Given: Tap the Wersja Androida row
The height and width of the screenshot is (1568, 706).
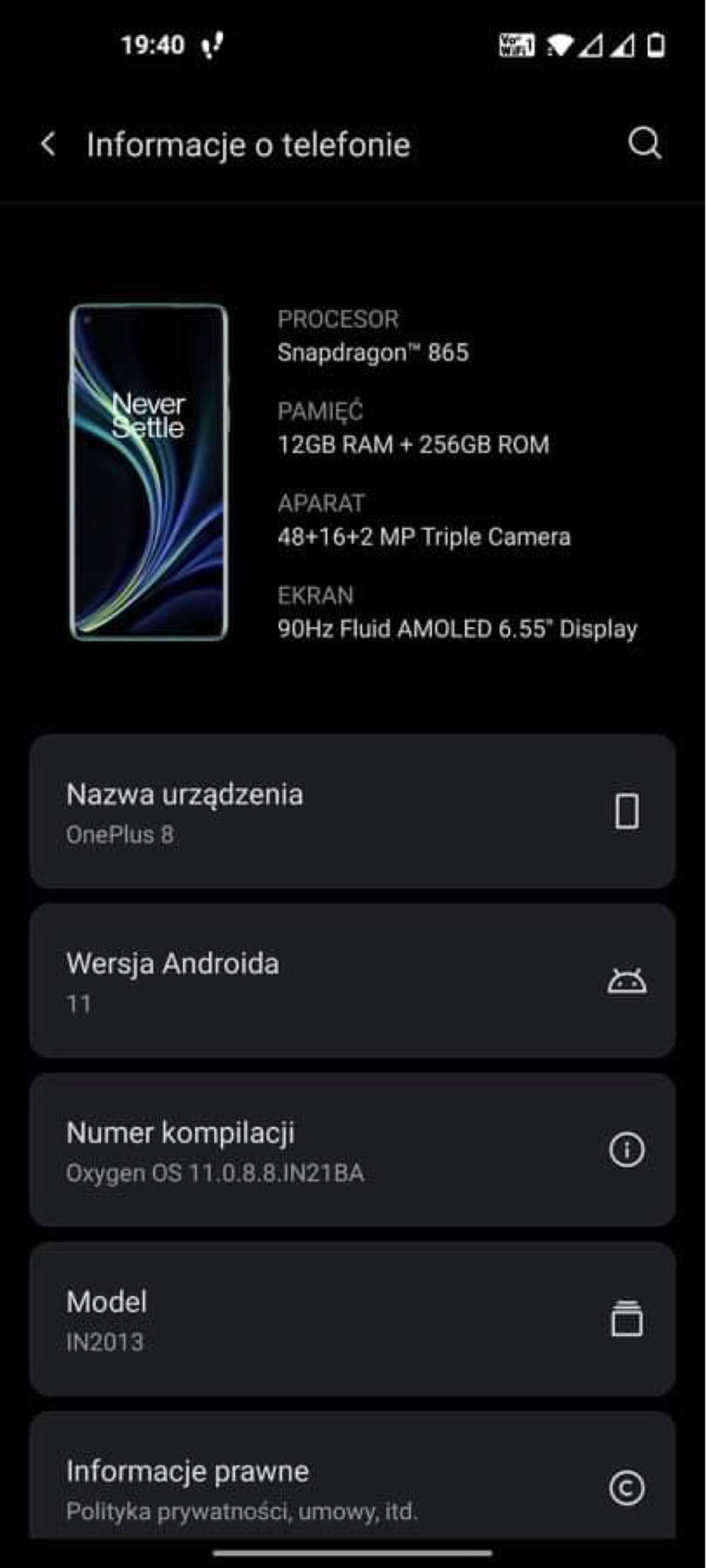Looking at the screenshot, I should pos(352,981).
